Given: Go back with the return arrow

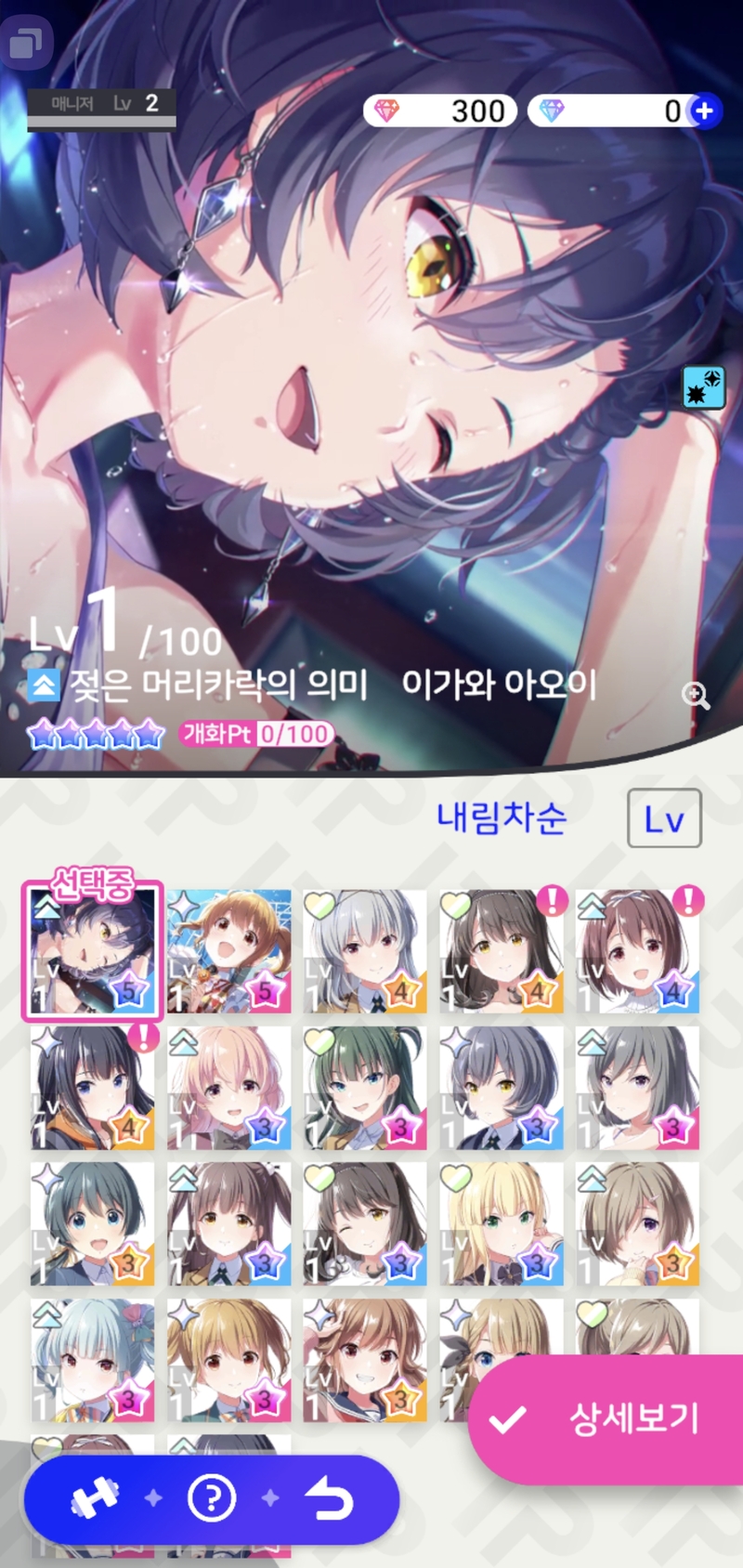Looking at the screenshot, I should 330,1498.
